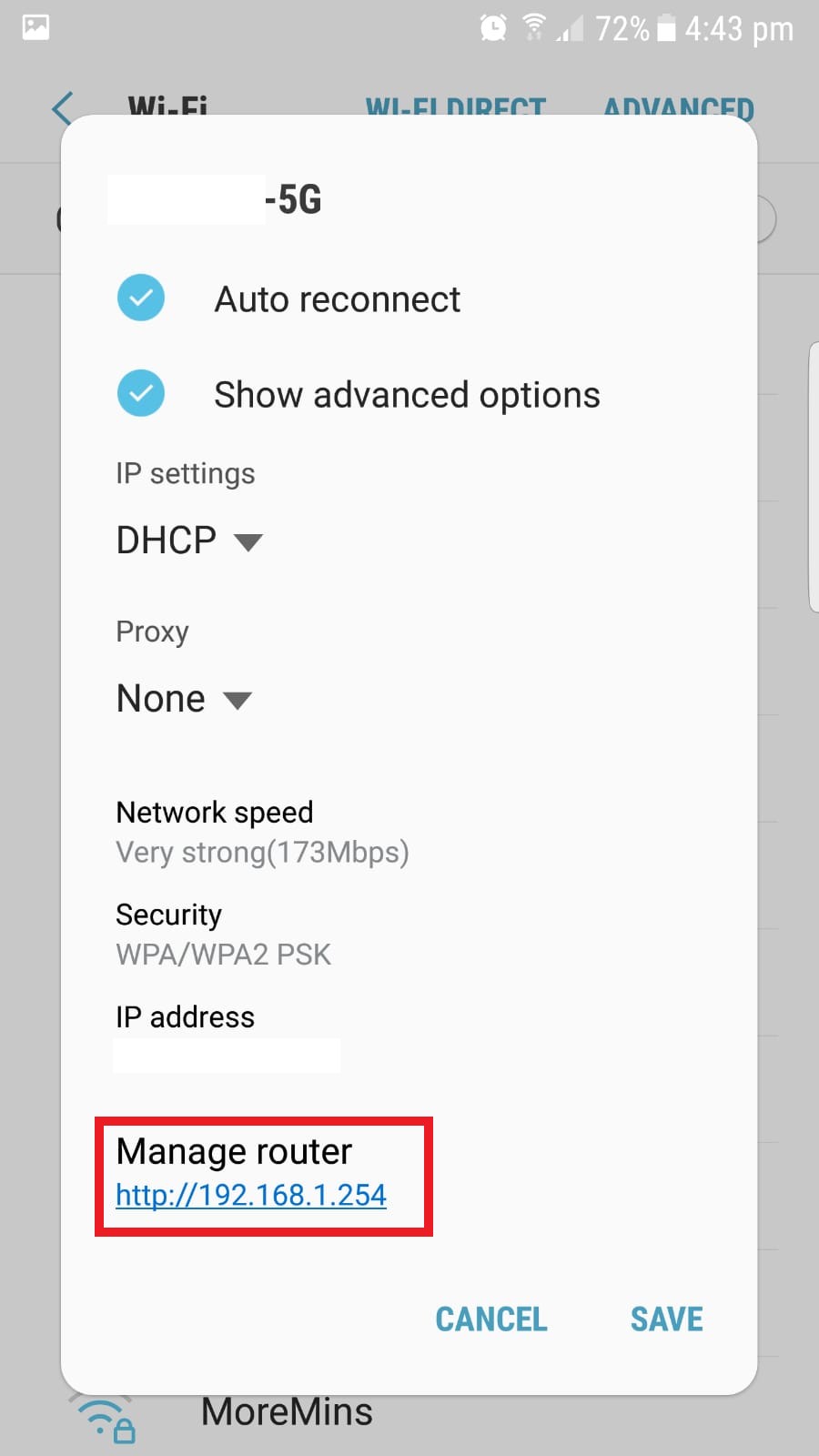819x1456 pixels.
Task: Expand the DHCP IP settings dropdown
Action: pyautogui.click(x=189, y=541)
